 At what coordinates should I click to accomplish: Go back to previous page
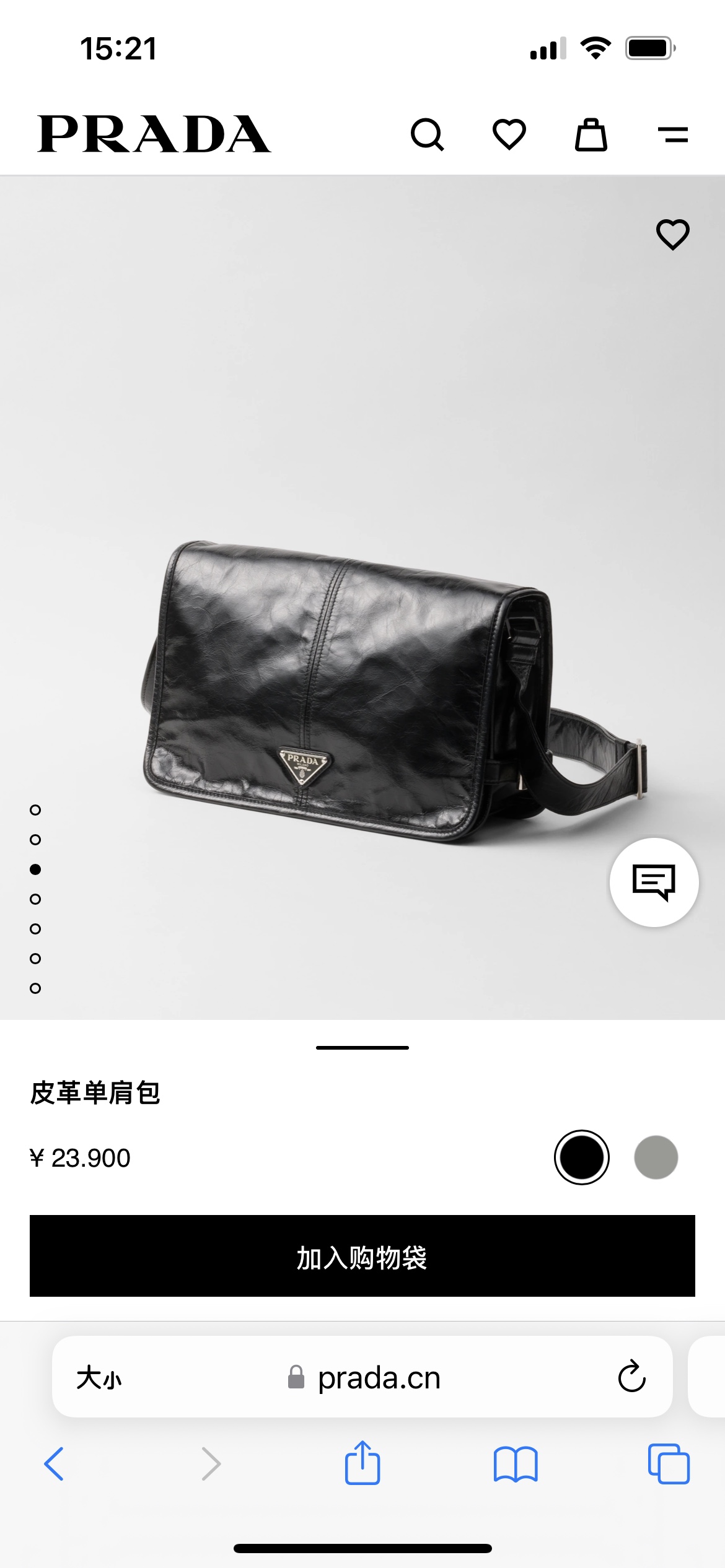coord(54,1464)
